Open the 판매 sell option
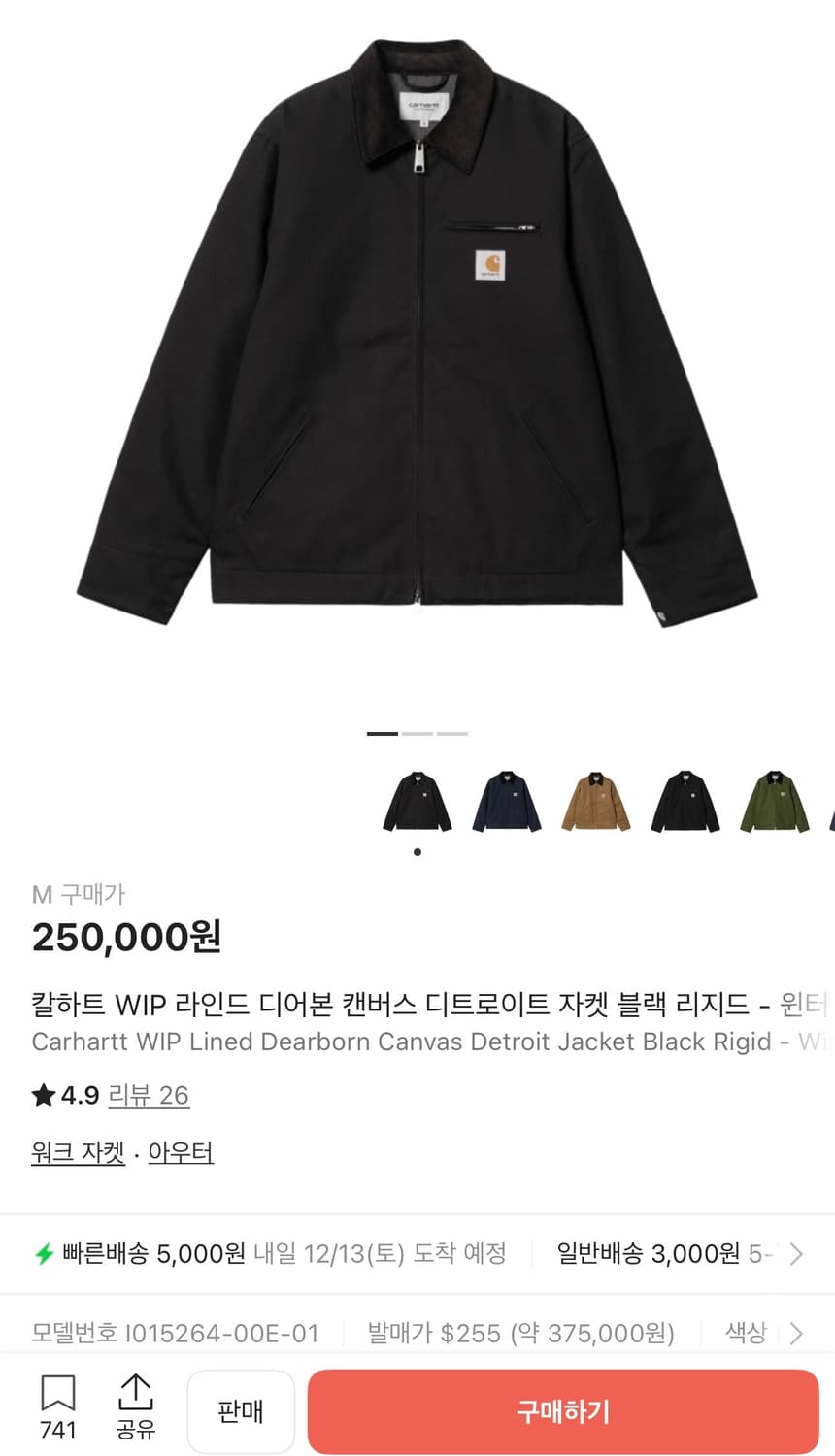Screen dimensions: 835x1456 (x=240, y=1411)
